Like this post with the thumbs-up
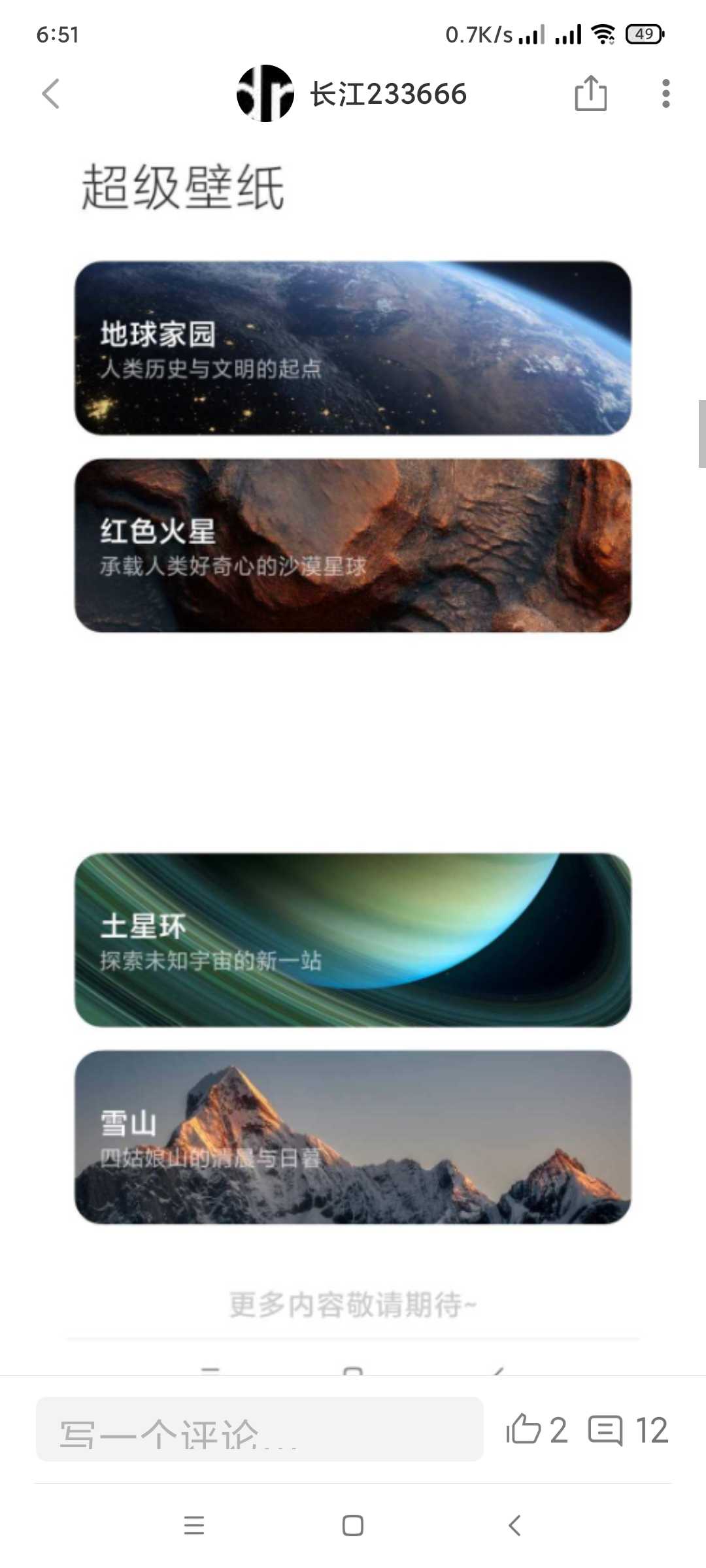This screenshot has height=1568, width=706. coord(524,1429)
